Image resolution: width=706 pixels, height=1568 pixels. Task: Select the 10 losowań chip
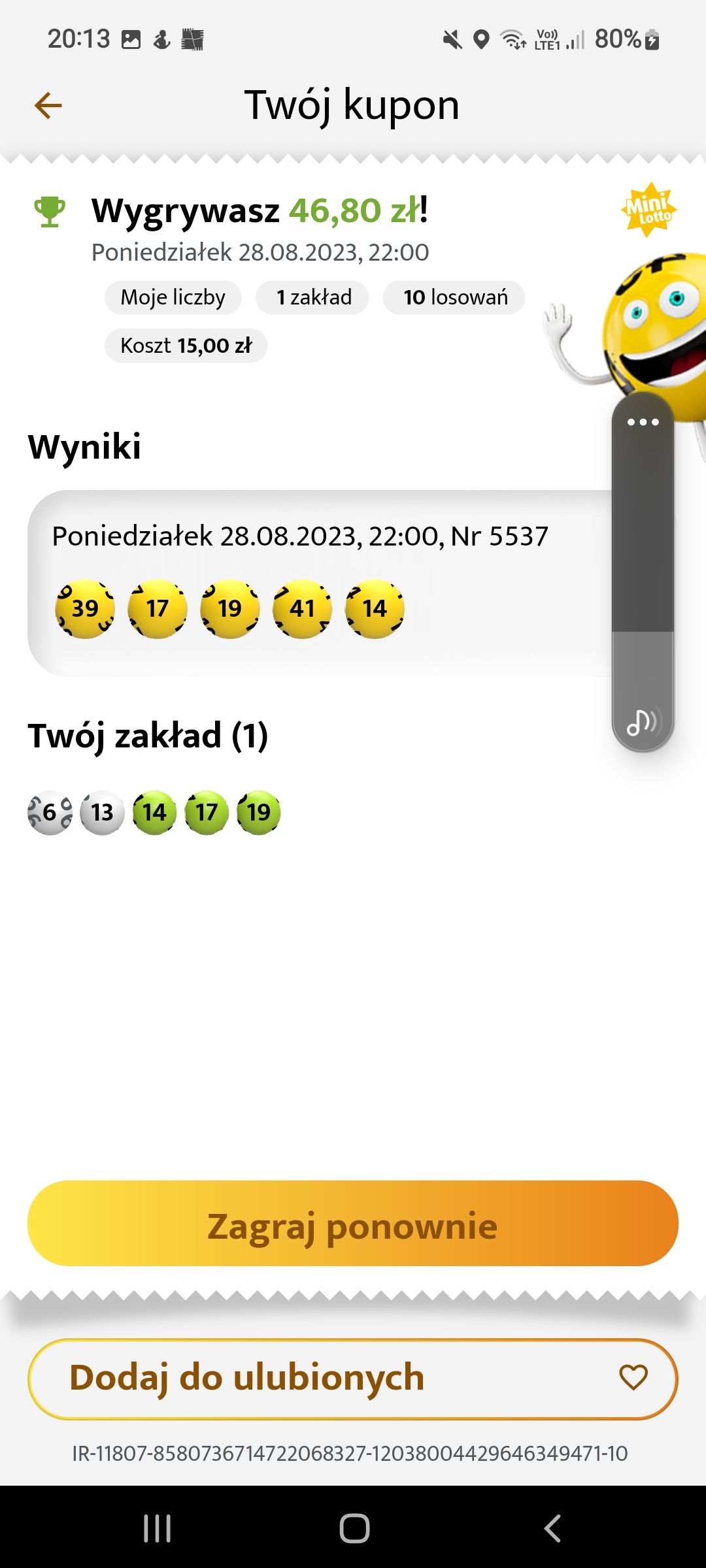point(453,297)
